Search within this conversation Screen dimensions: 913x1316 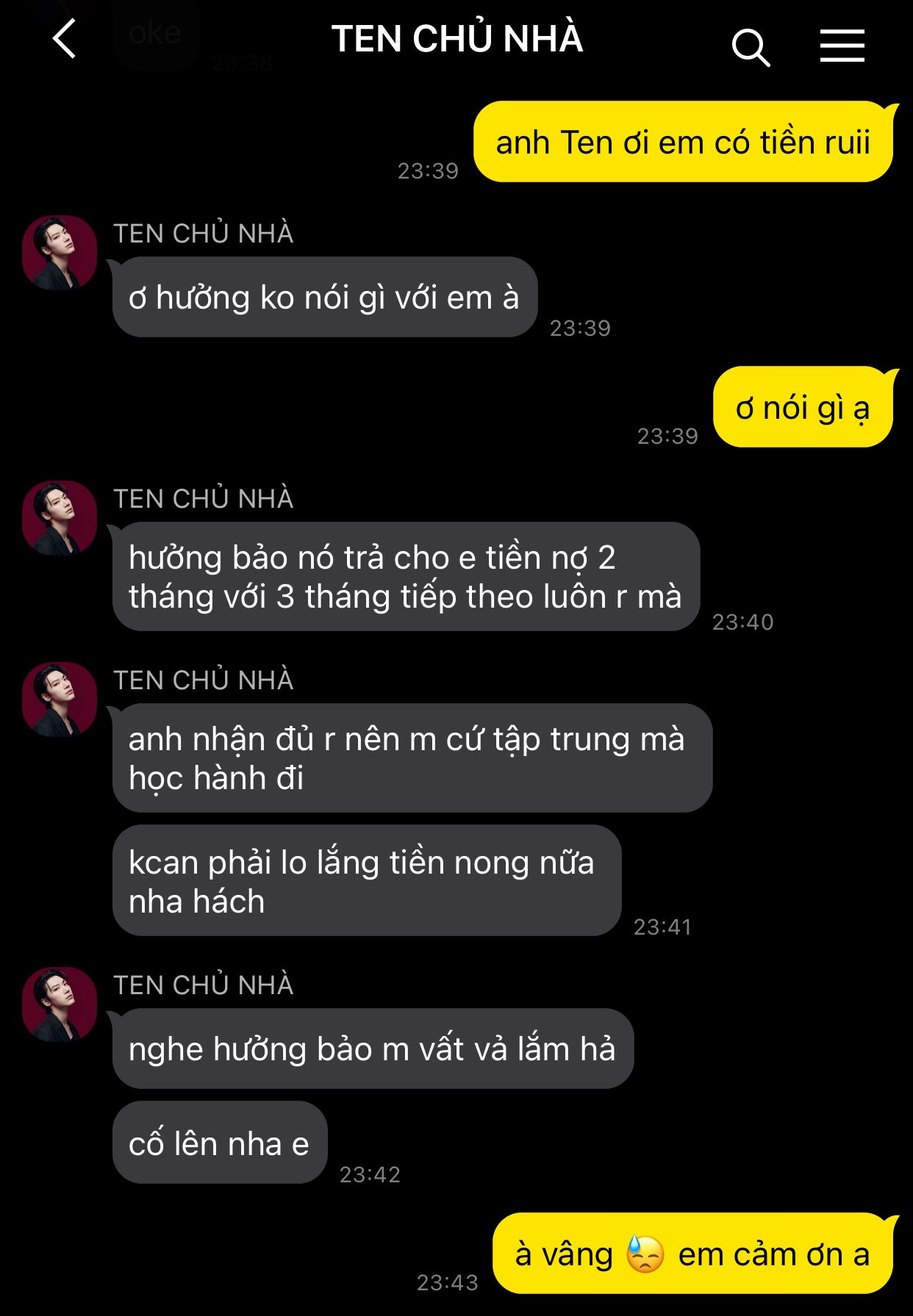coord(751,47)
